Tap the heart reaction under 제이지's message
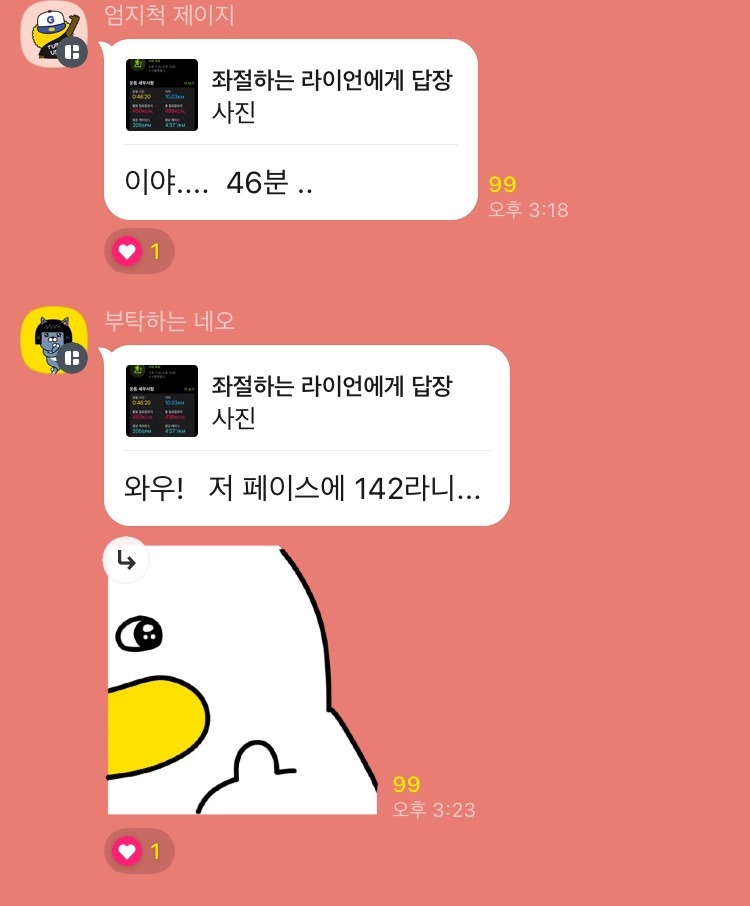 click(x=139, y=251)
